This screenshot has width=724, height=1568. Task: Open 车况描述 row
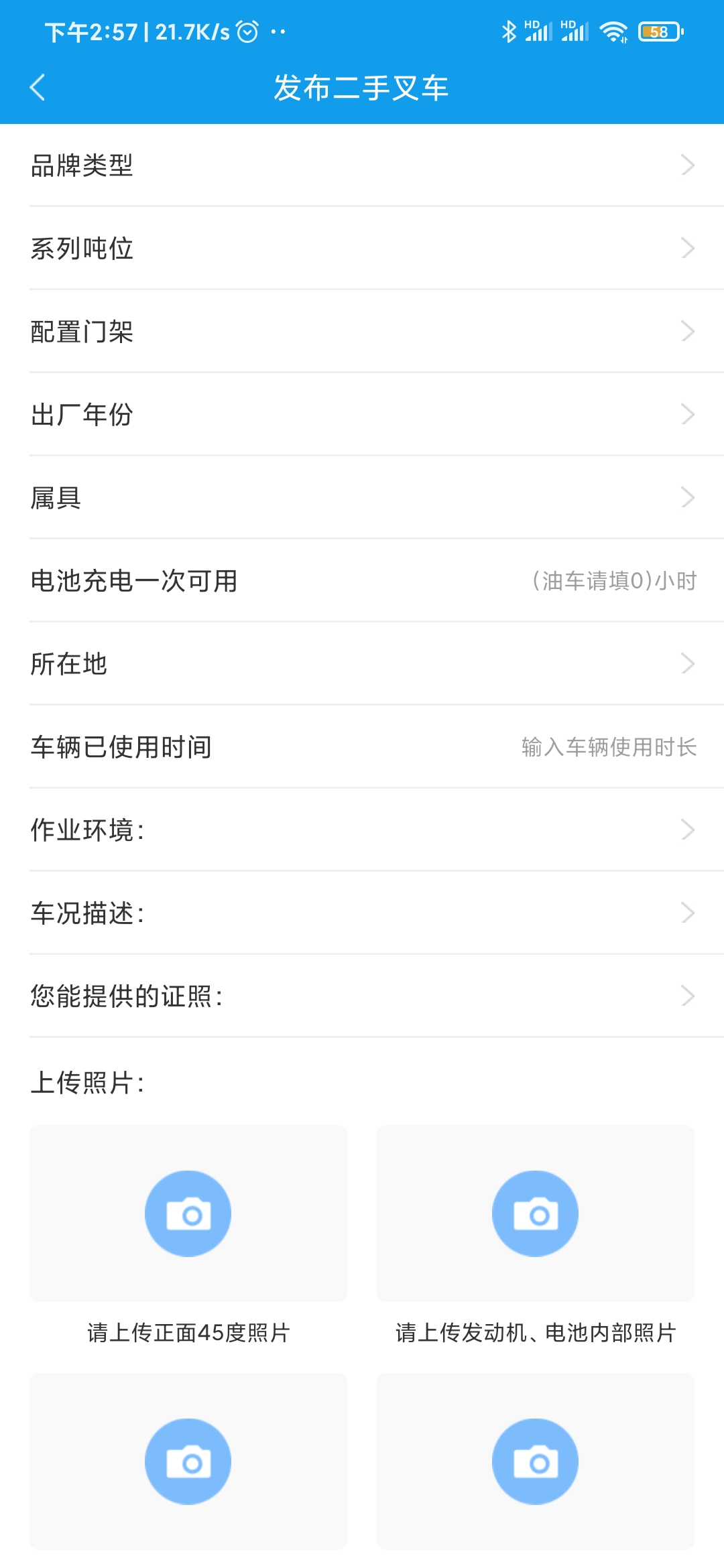(x=362, y=913)
